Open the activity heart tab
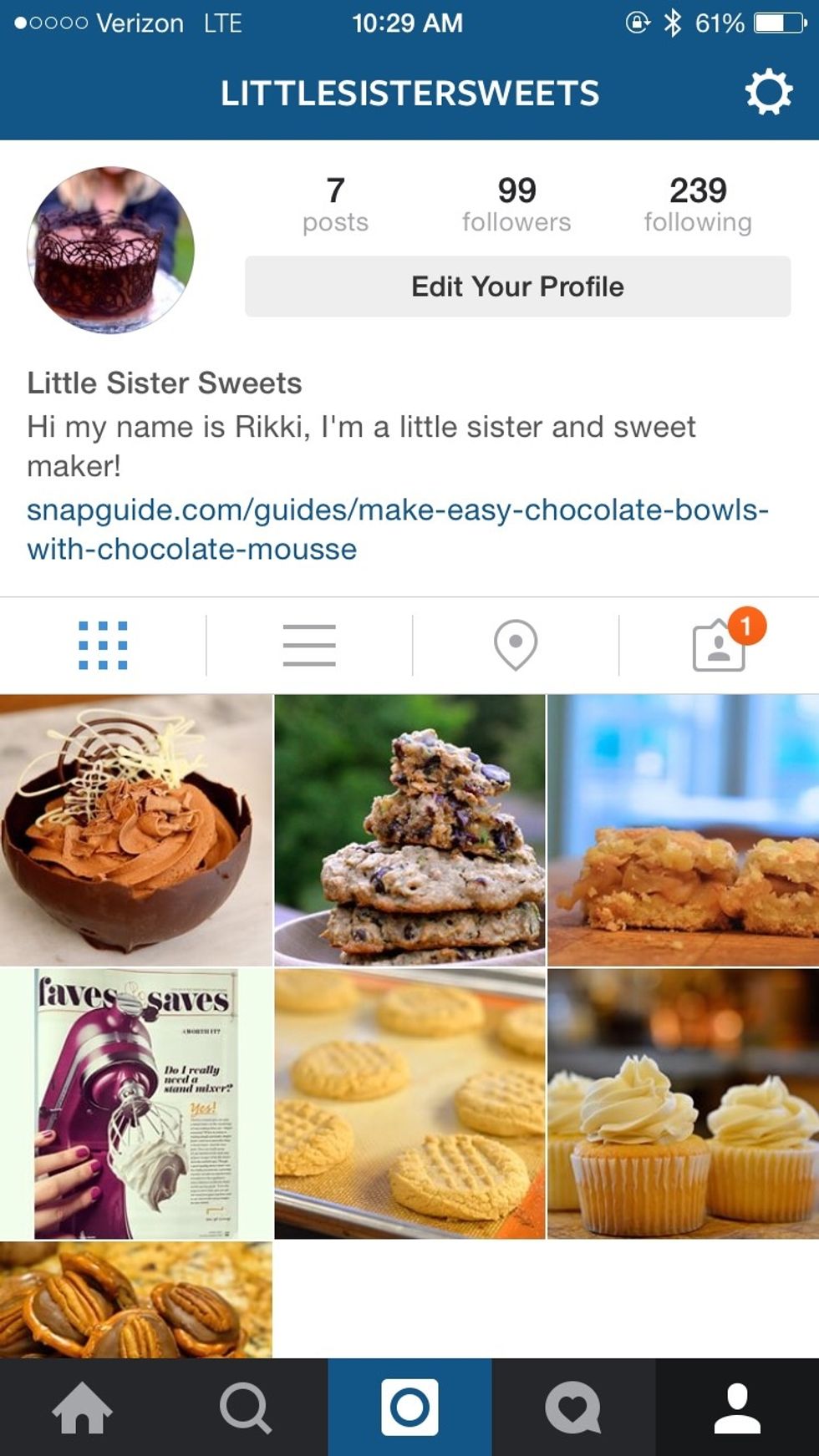This screenshot has width=819, height=1456. [x=573, y=1408]
